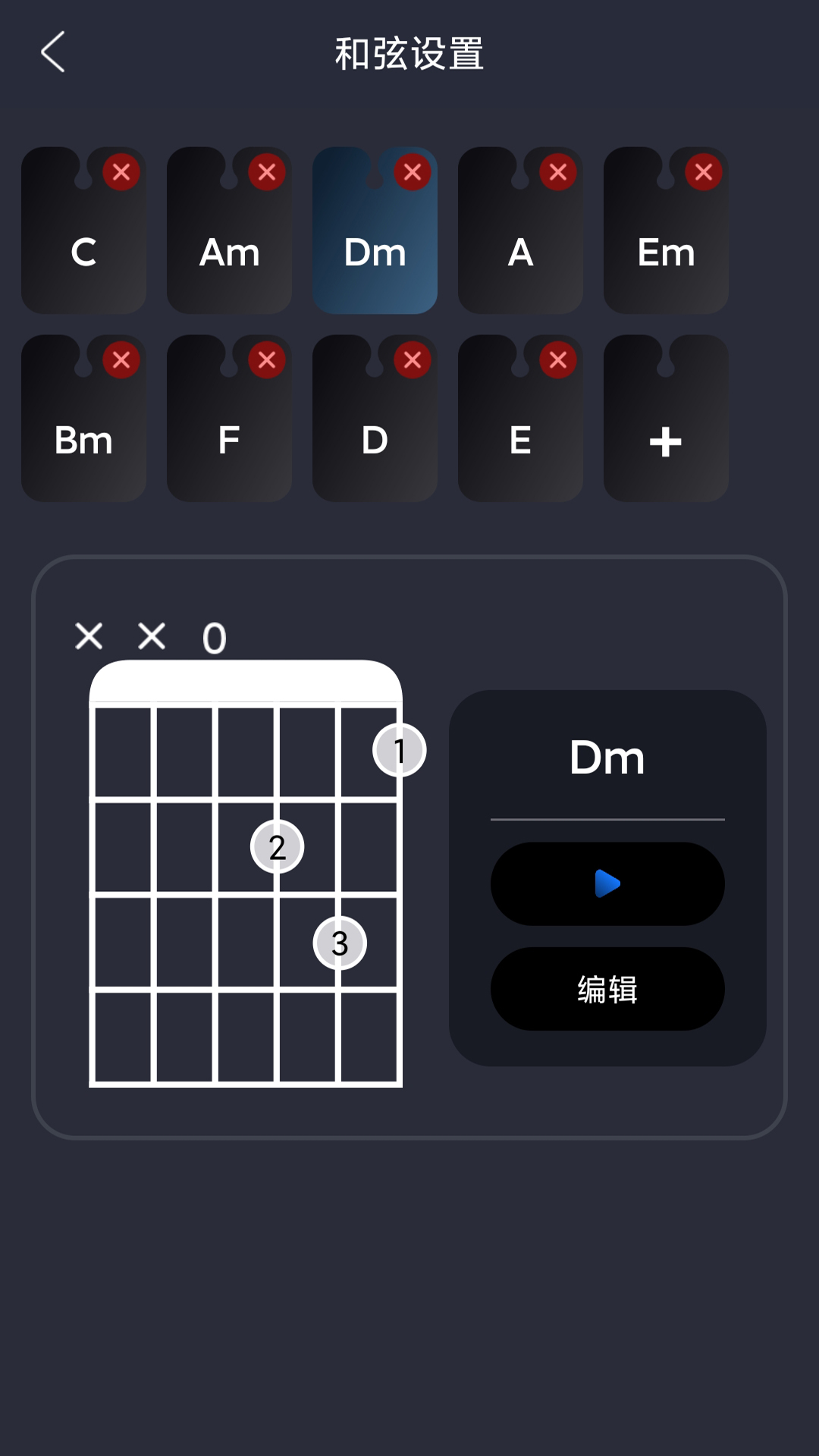The height and width of the screenshot is (1456, 819).
Task: Delete the E chord
Action: coord(558,360)
